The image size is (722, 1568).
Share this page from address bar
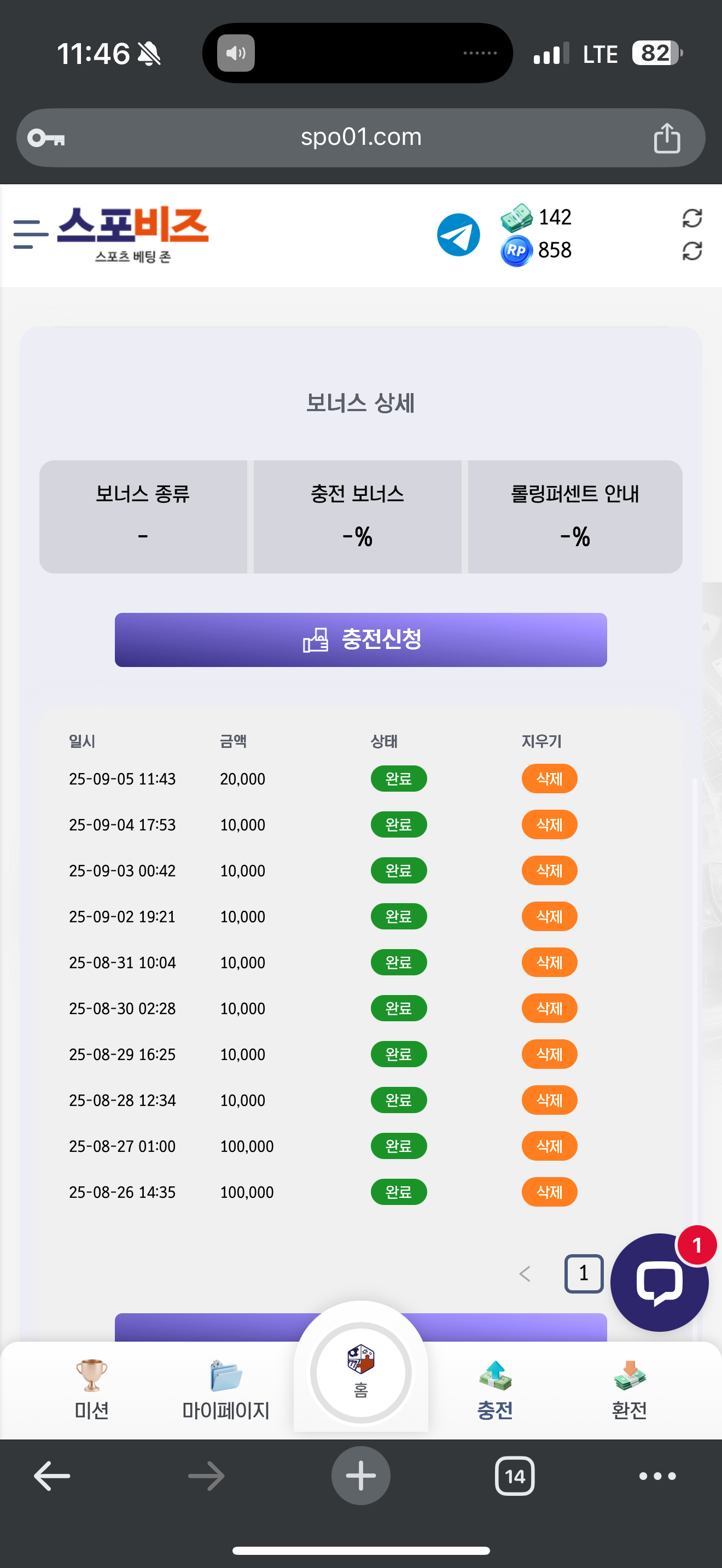point(667,138)
